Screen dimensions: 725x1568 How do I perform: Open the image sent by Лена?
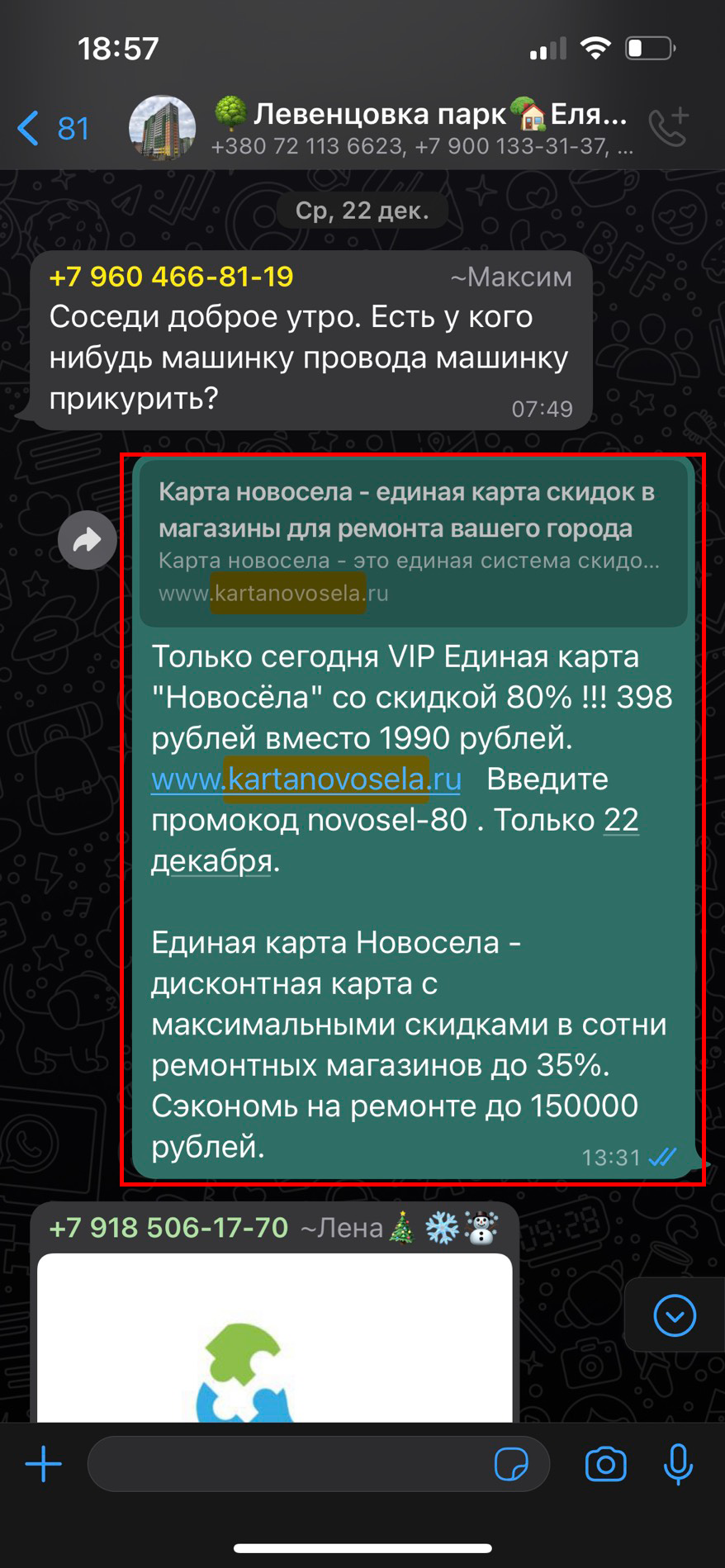coord(274,1338)
